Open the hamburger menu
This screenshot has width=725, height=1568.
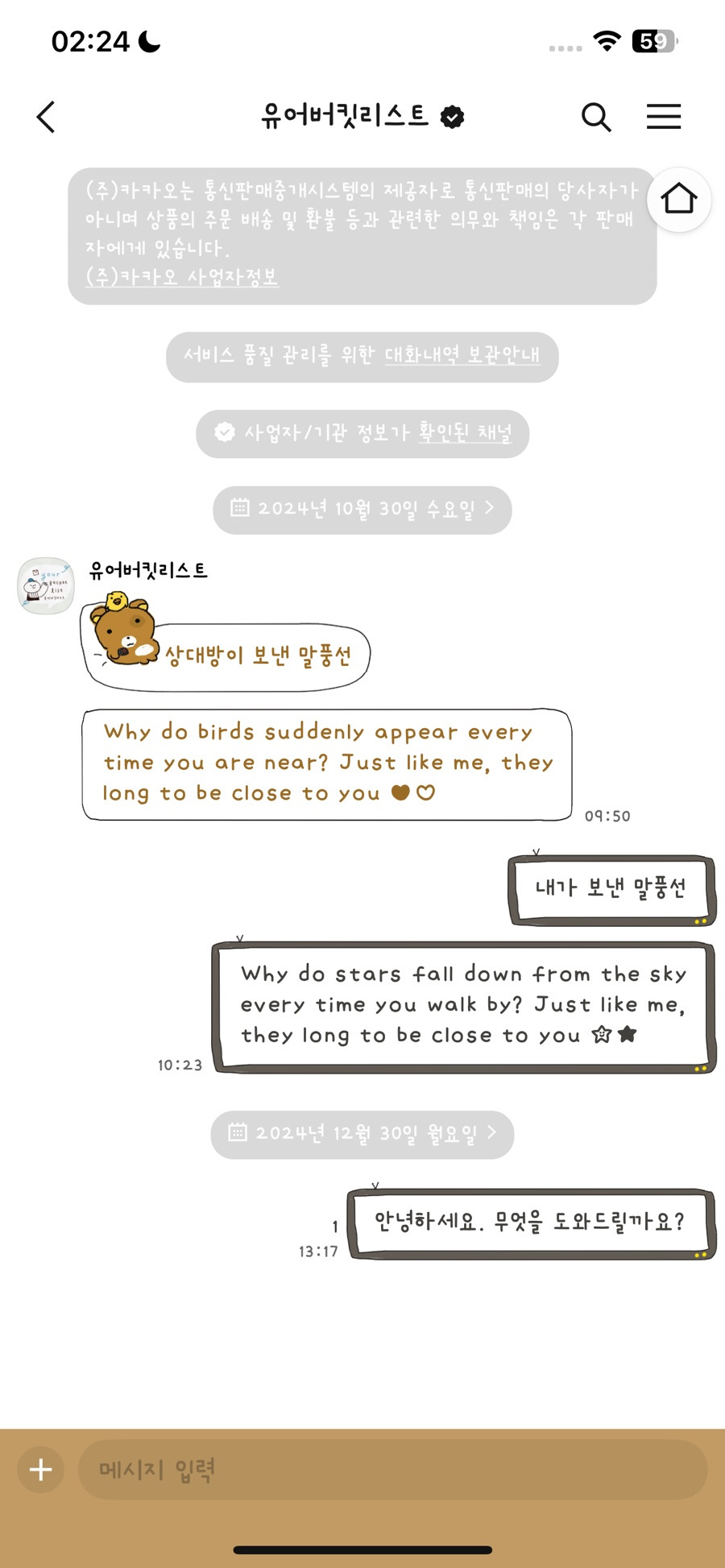664,117
